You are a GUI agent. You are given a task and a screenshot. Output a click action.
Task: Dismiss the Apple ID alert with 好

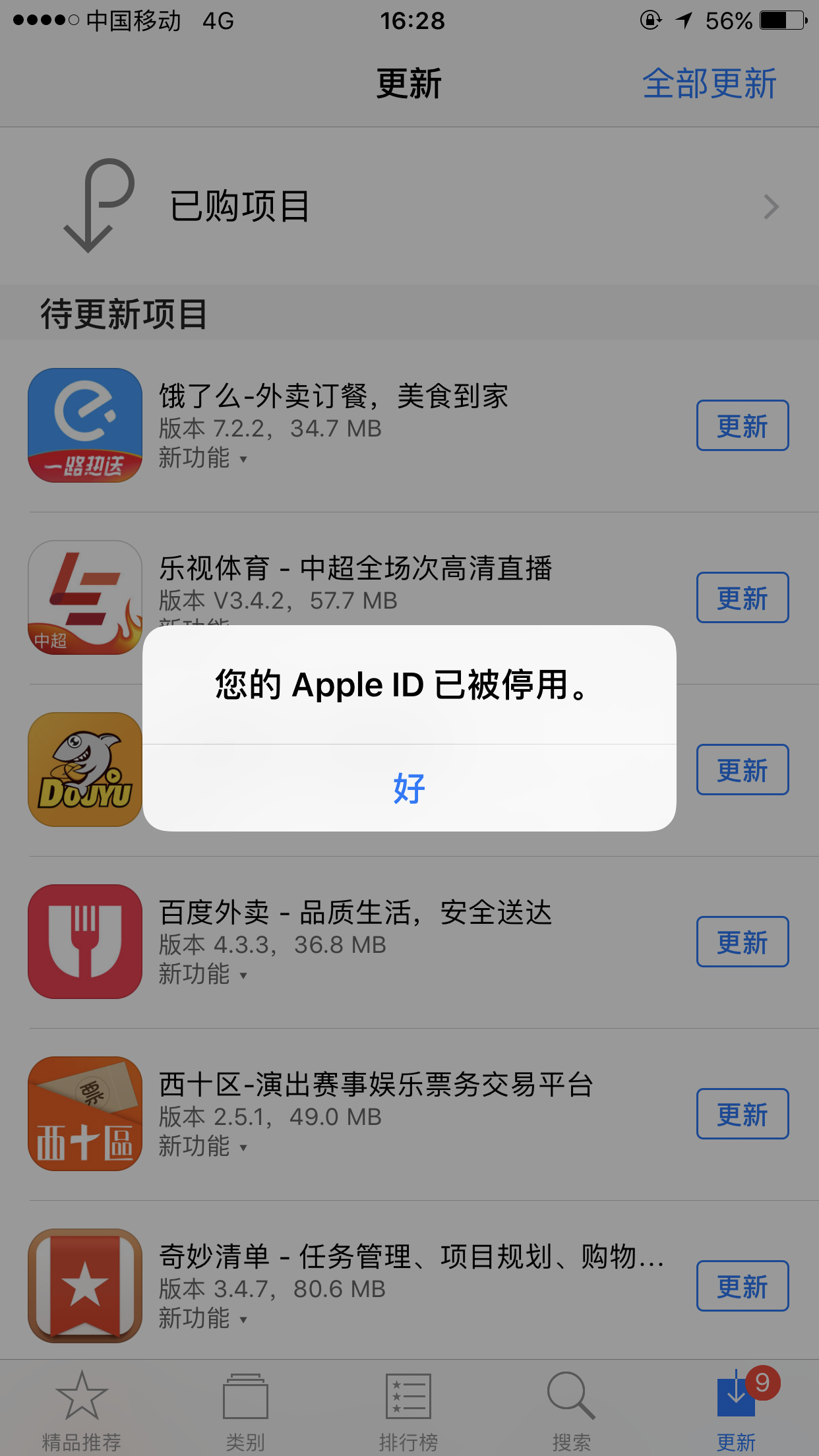tap(409, 788)
